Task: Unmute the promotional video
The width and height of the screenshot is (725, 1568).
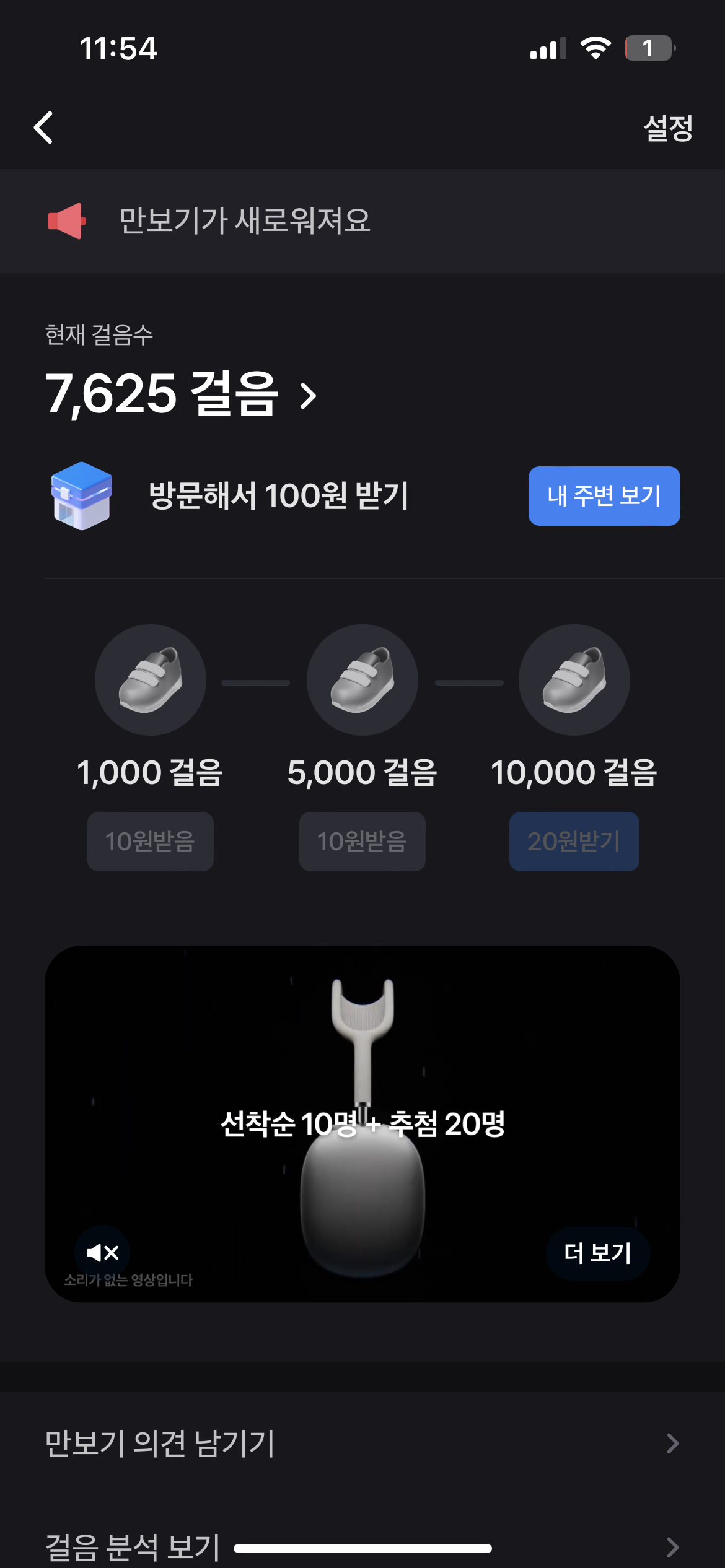Action: pyautogui.click(x=102, y=1253)
